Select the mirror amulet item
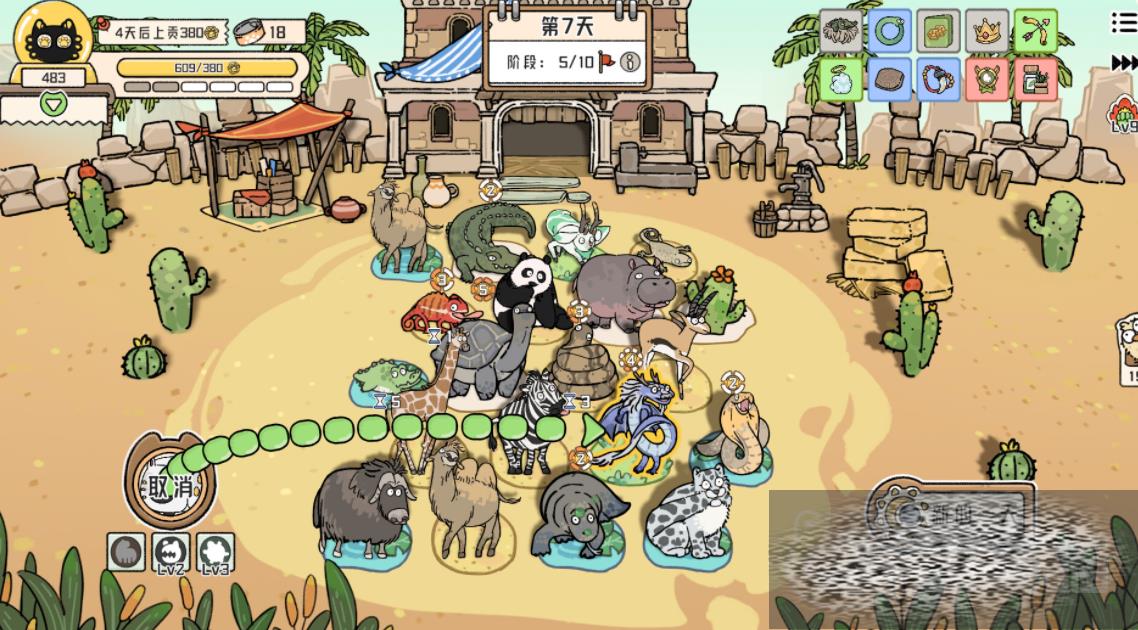1138x630 pixels. point(987,79)
